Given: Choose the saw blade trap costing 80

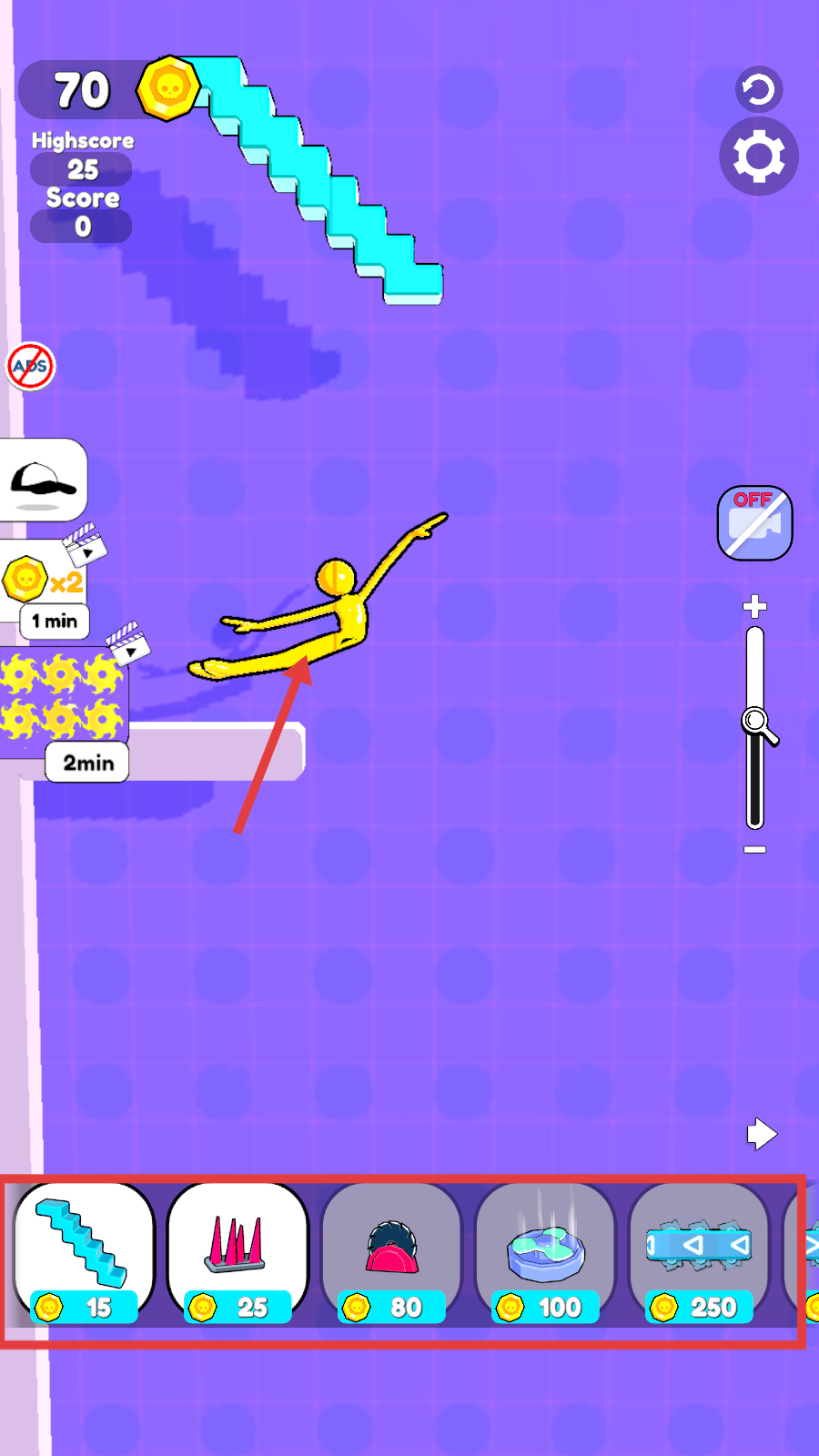Looking at the screenshot, I should [x=391, y=1254].
